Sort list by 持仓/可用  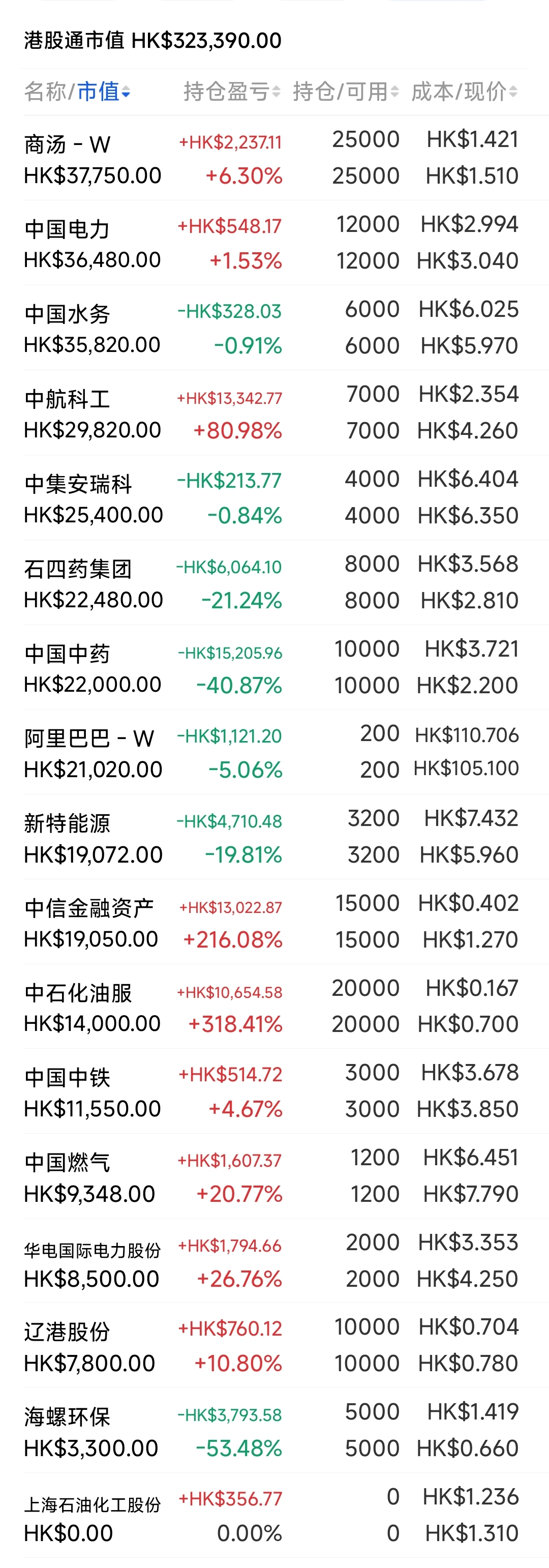[345, 92]
